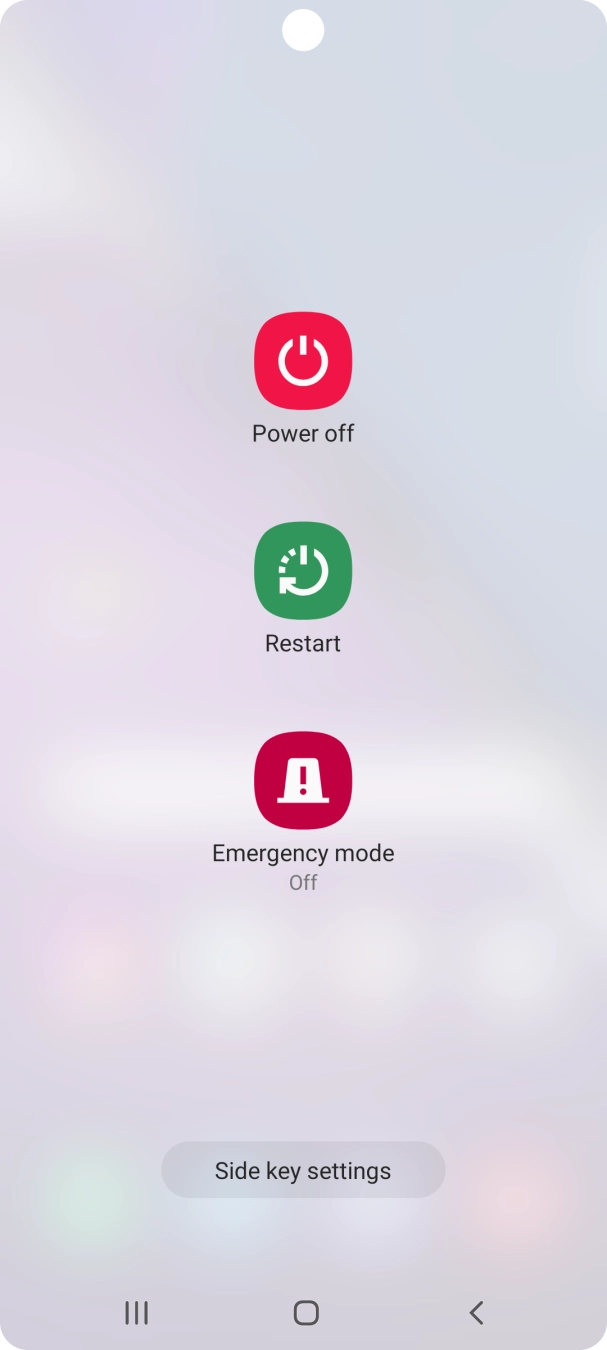607x1350 pixels.
Task: Open the recent apps view
Action: click(x=136, y=1312)
